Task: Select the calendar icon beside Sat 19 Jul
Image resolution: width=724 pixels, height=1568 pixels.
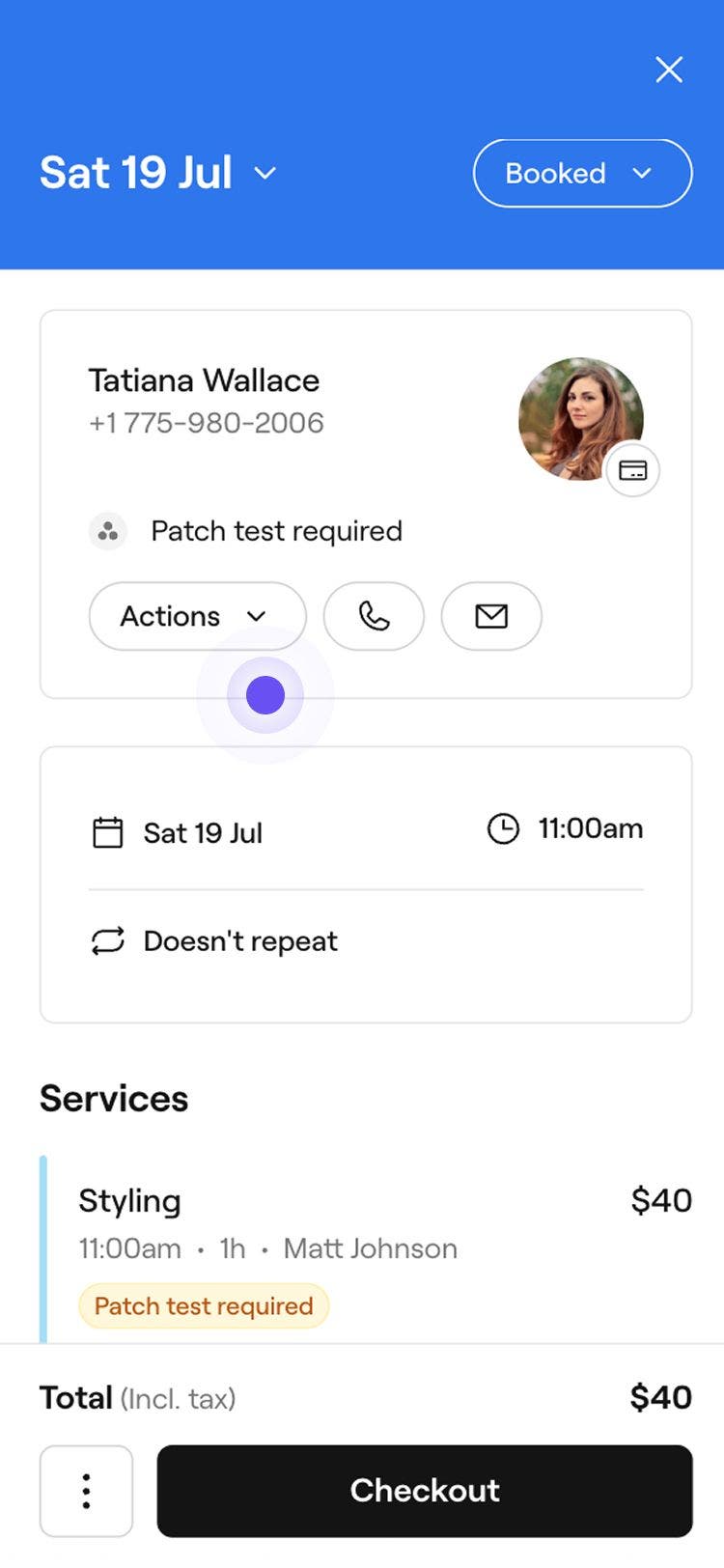Action: [x=109, y=831]
